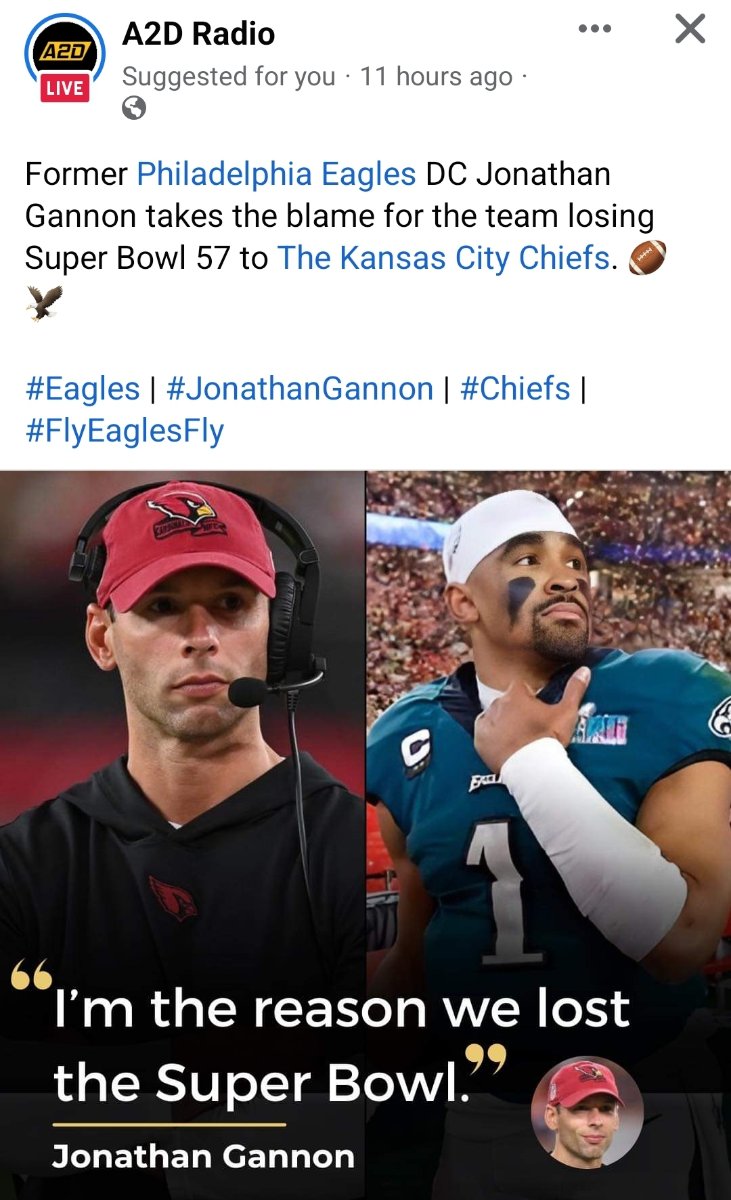The height and width of the screenshot is (1200, 731).
Task: Open the #FlyEaglesFly hashtag
Action: coord(125,431)
